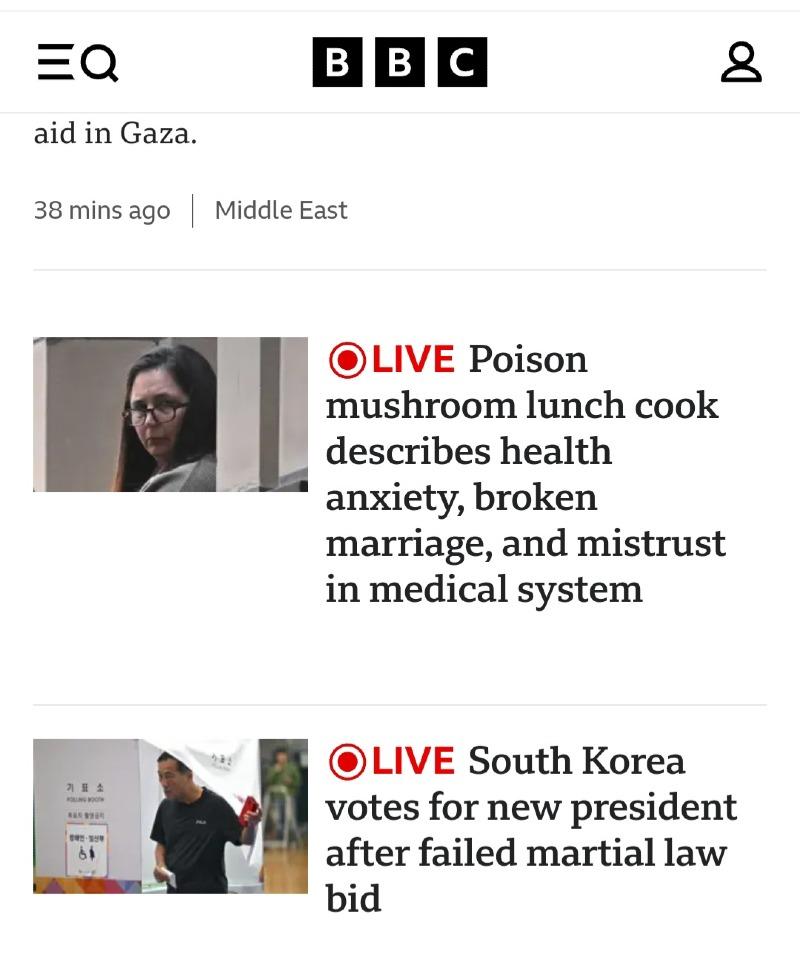This screenshot has height=963, width=800.
Task: Click the Korean polling station thumbnail
Action: 171,814
